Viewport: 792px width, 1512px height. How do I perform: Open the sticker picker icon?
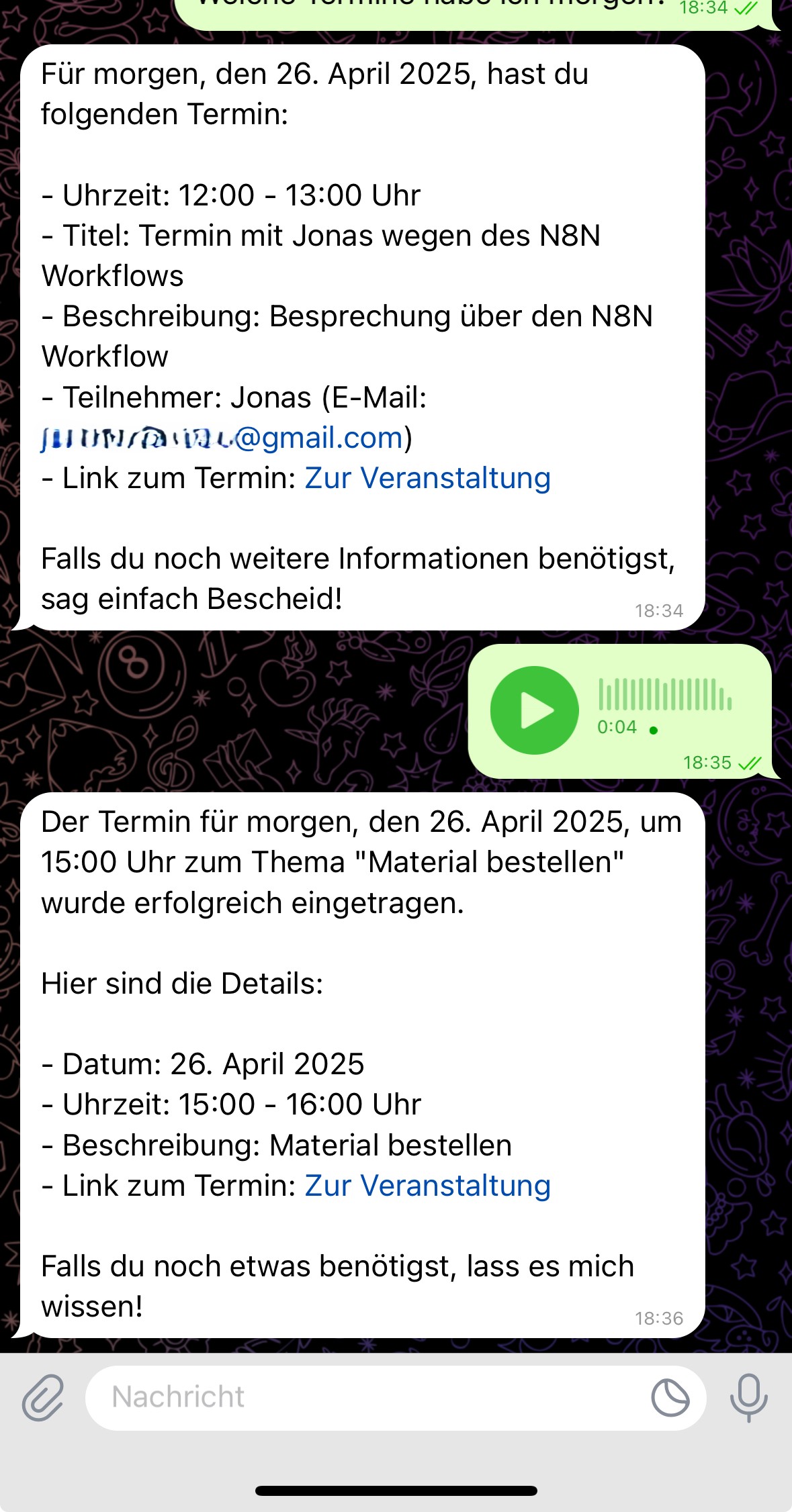click(x=670, y=1397)
